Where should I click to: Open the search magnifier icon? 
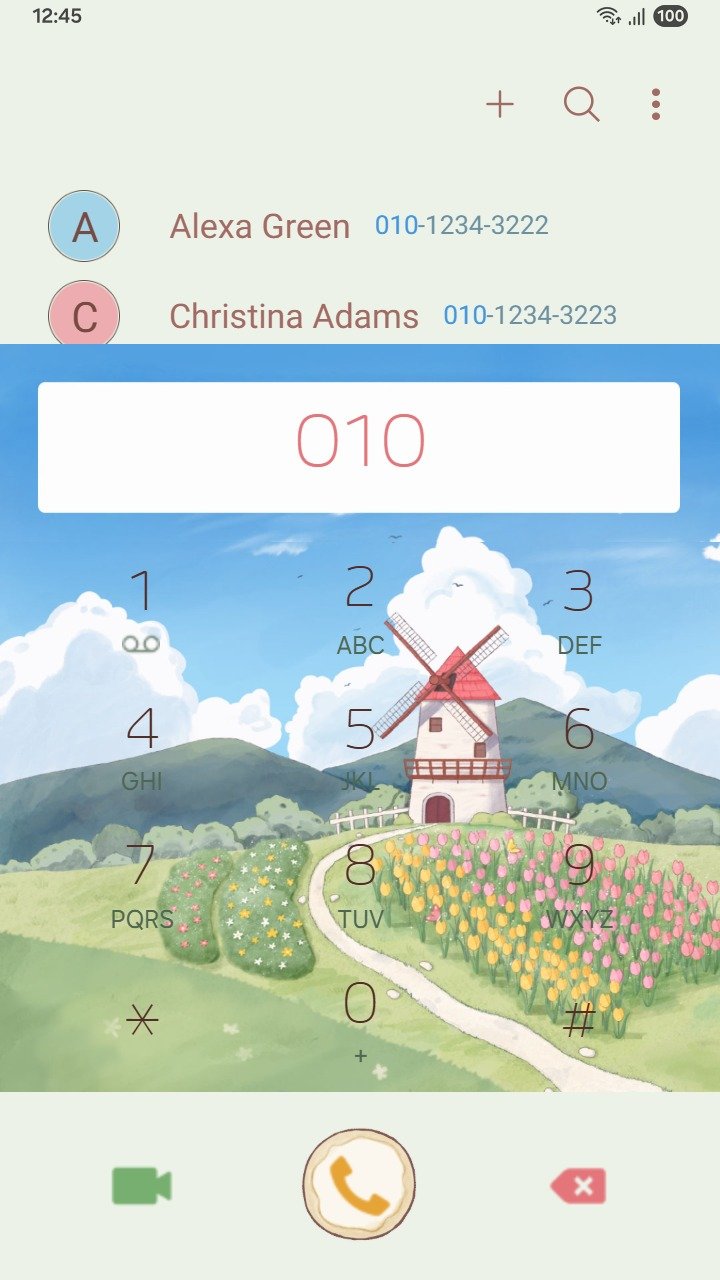[x=581, y=104]
